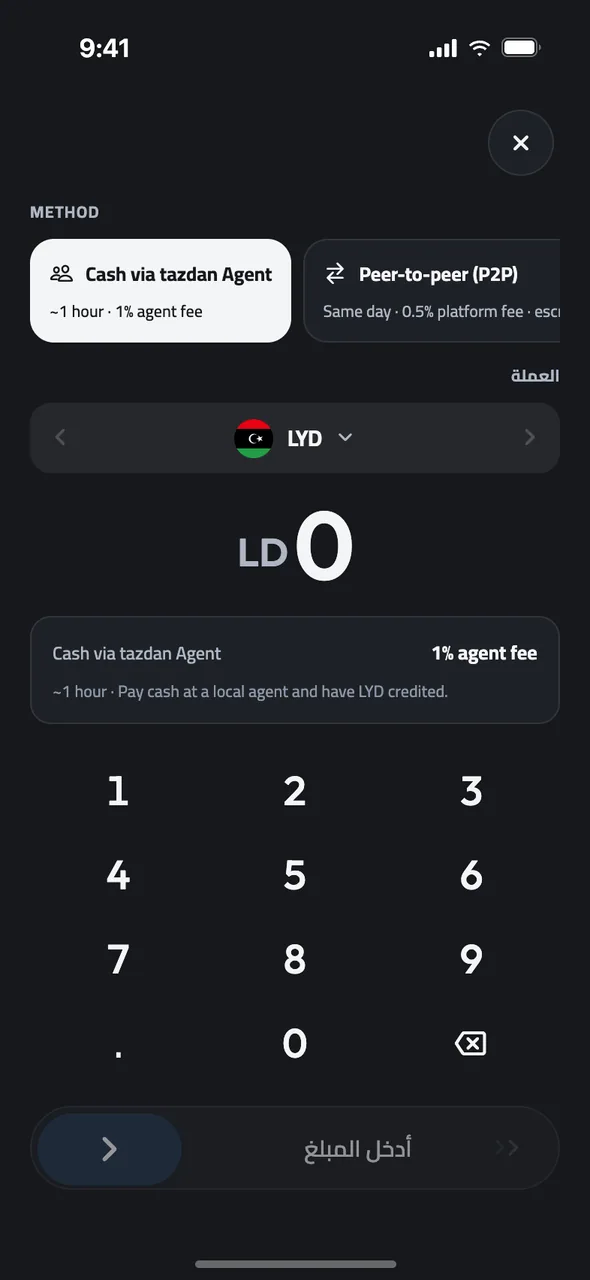
Task: Choose Peer-to-peer (P2P) method
Action: pos(432,291)
